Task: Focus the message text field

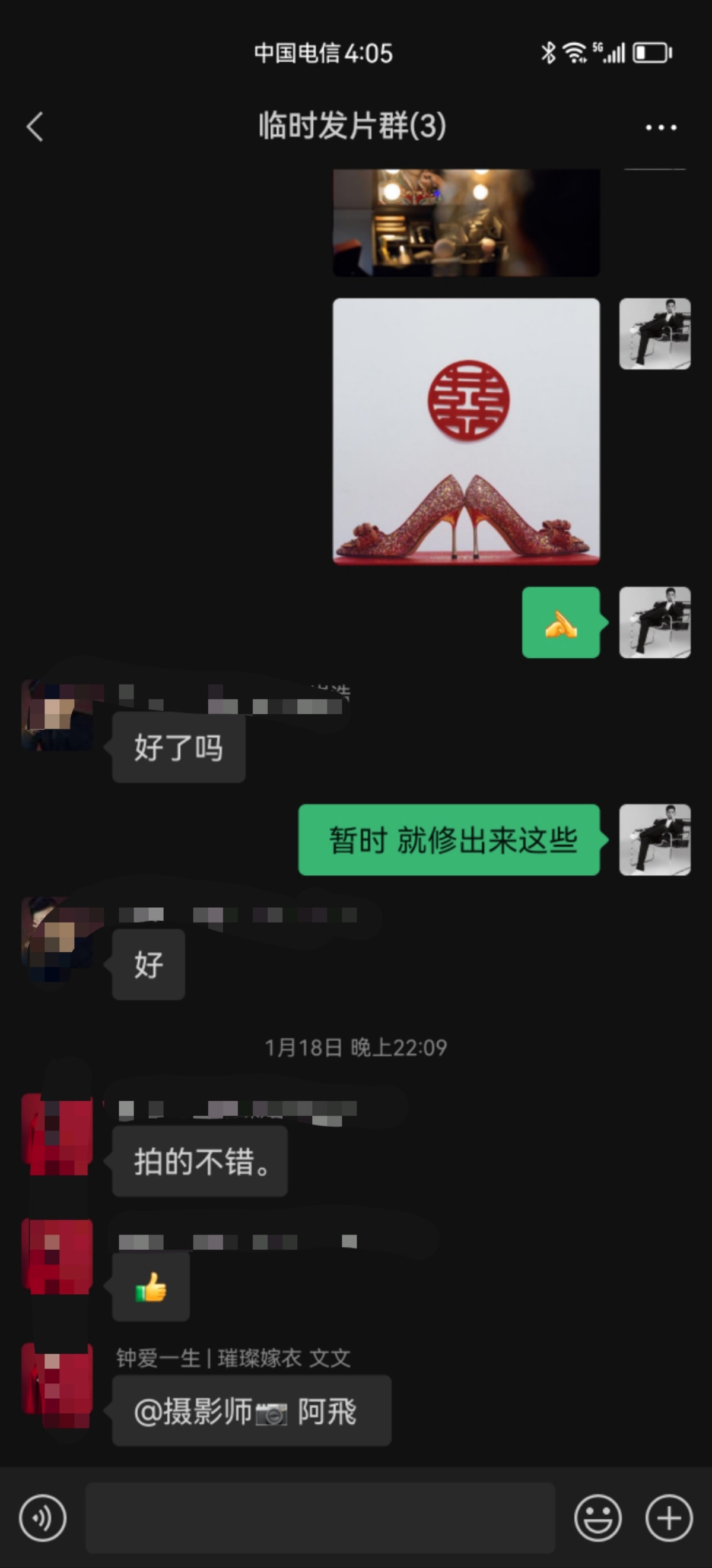Action: (x=320, y=1518)
